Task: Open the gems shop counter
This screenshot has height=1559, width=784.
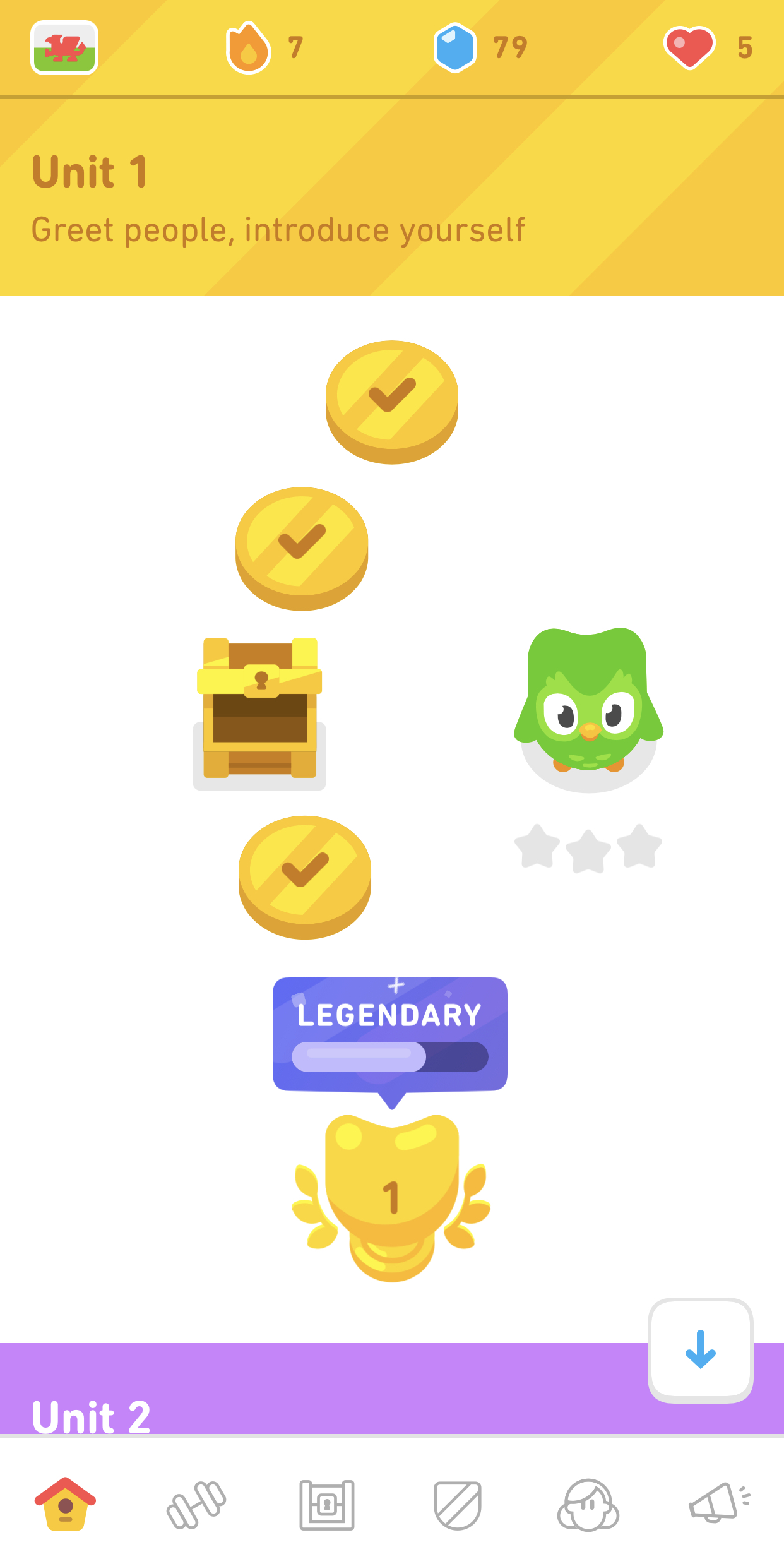Action: click(455, 48)
